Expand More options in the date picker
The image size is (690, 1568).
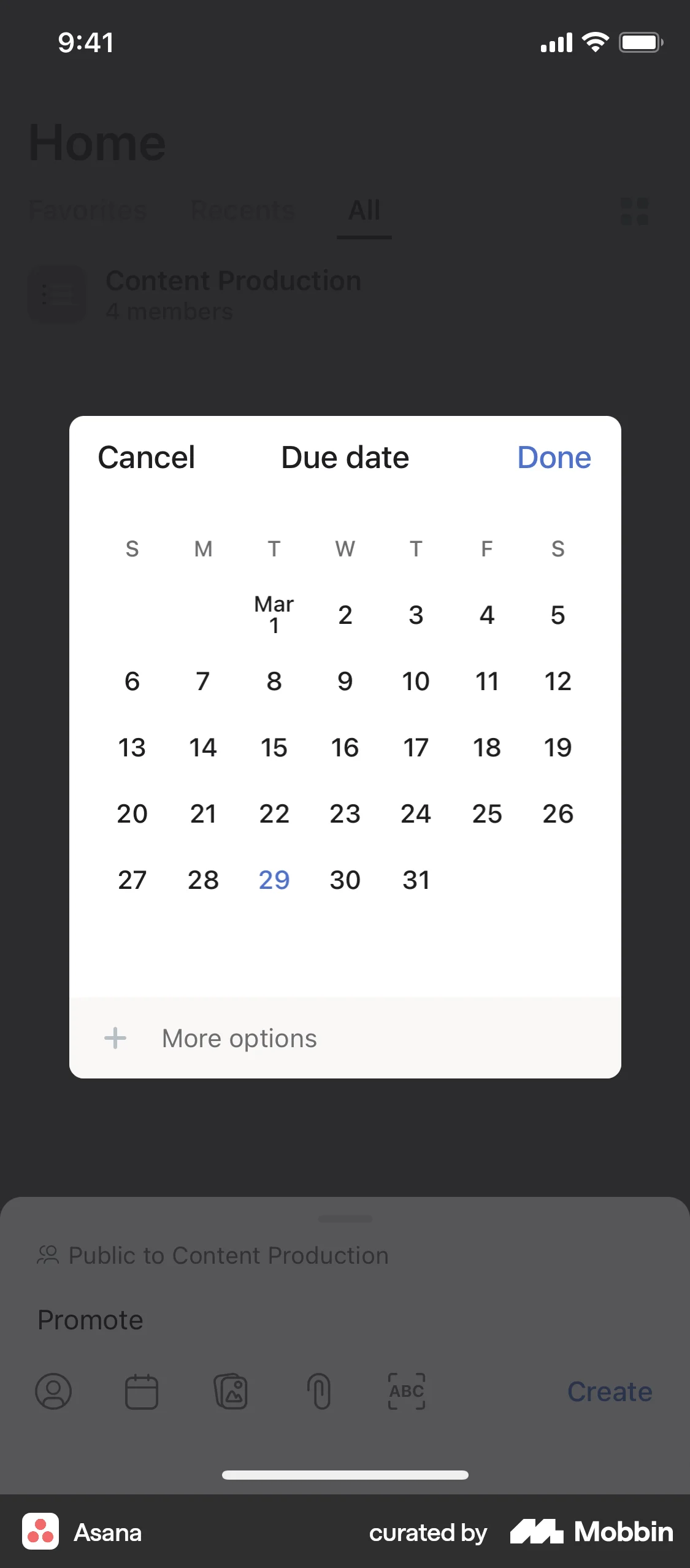(238, 1037)
